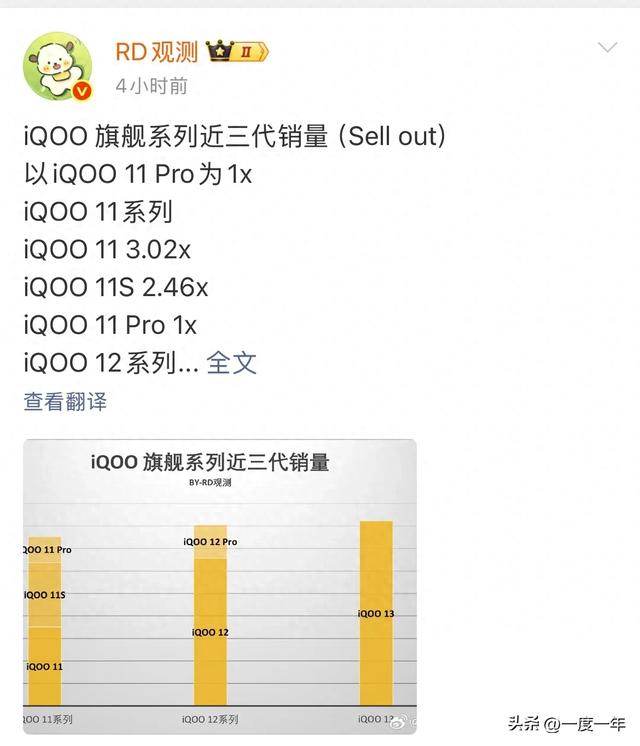Open the iQOO sales chart image
Viewport: 640px width, 746px height.
[x=220, y=585]
